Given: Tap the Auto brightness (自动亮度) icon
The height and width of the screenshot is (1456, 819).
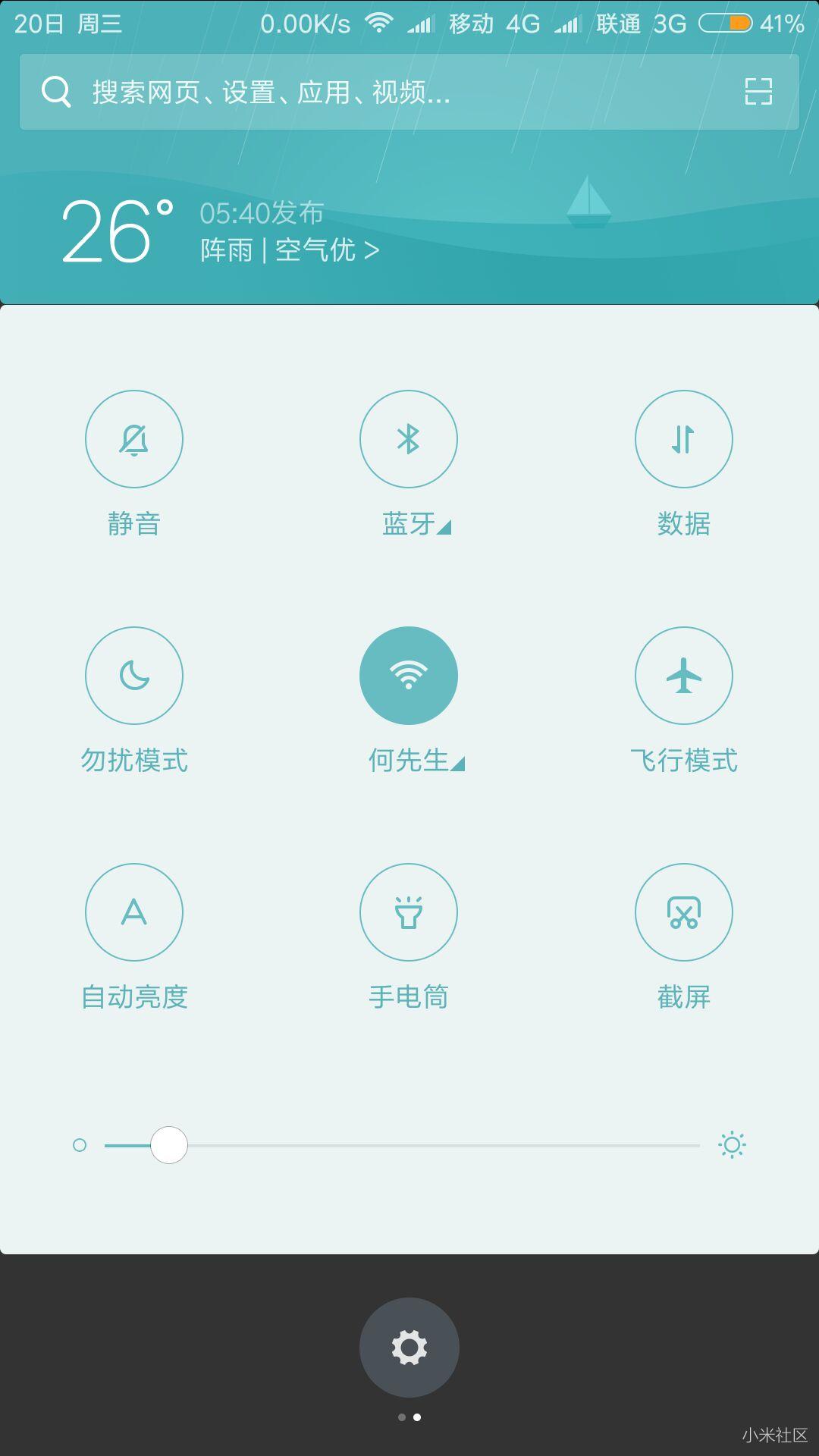Looking at the screenshot, I should click(x=134, y=912).
